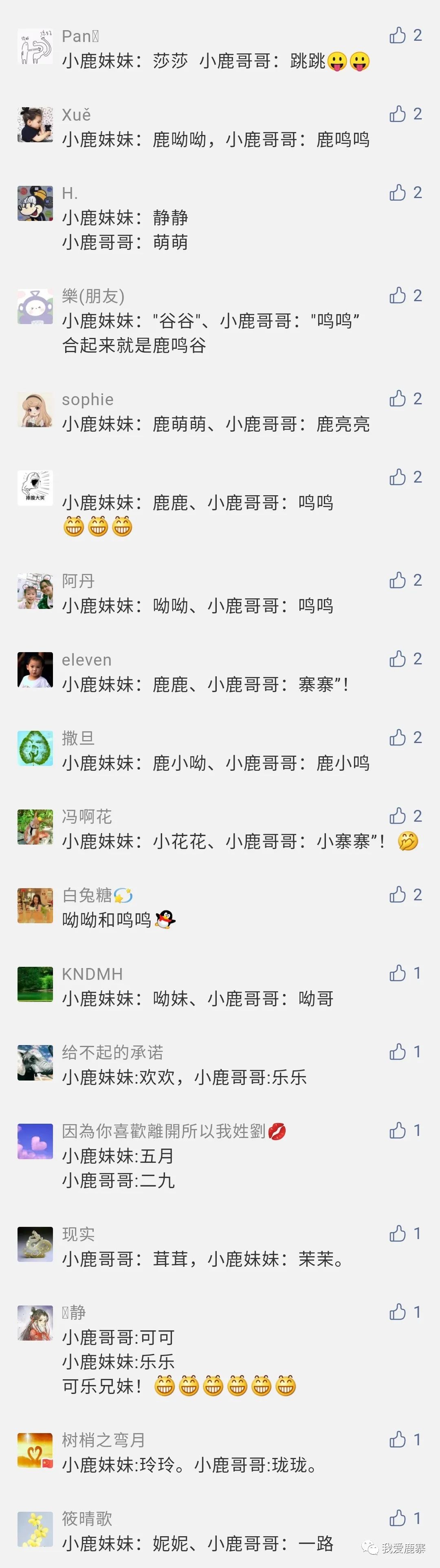Like 白兔糖's comment 呦呦和鸣鸣
This screenshot has height=1568, width=440.
398,894
